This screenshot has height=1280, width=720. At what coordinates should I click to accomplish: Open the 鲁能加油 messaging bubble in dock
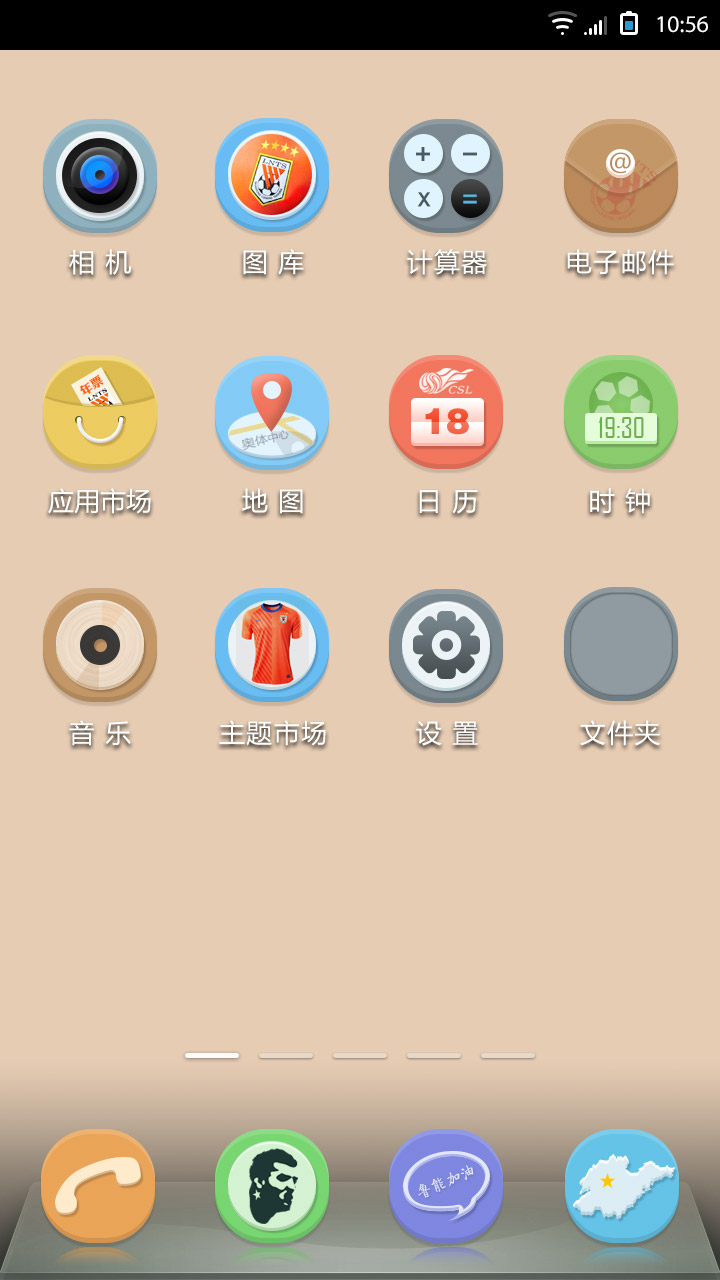pyautogui.click(x=445, y=1185)
